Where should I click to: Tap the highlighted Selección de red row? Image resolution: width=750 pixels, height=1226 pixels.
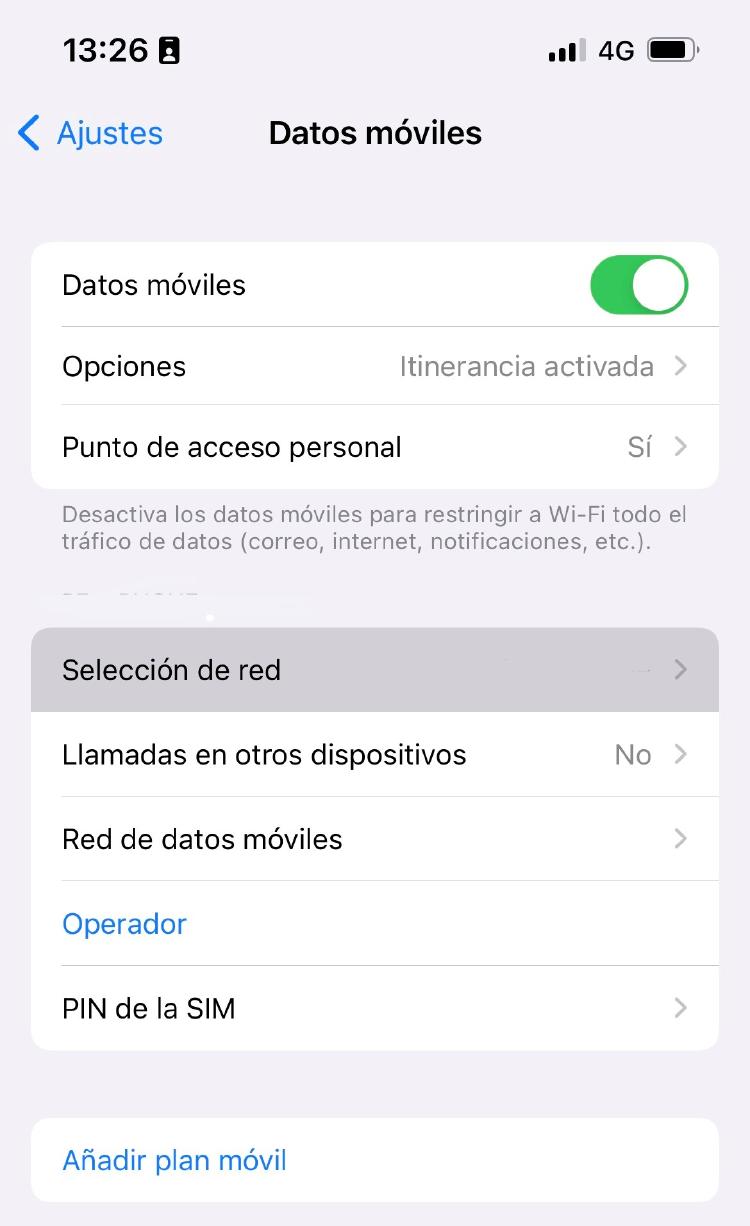coord(375,669)
